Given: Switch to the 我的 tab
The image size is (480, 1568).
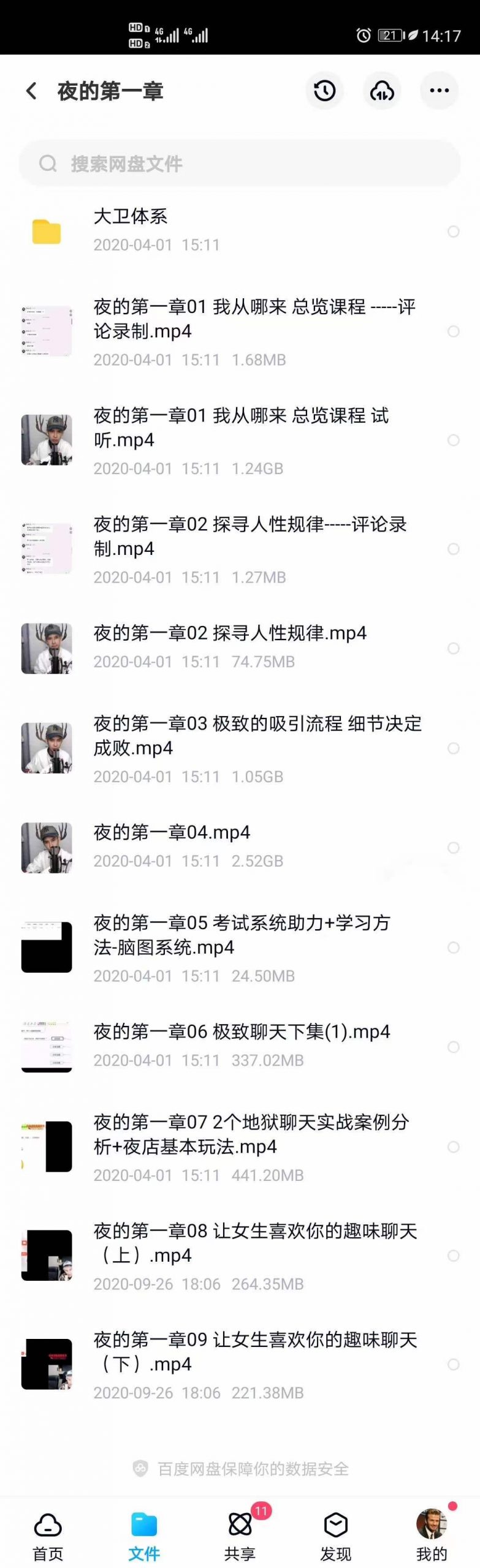Looking at the screenshot, I should point(432,1536).
